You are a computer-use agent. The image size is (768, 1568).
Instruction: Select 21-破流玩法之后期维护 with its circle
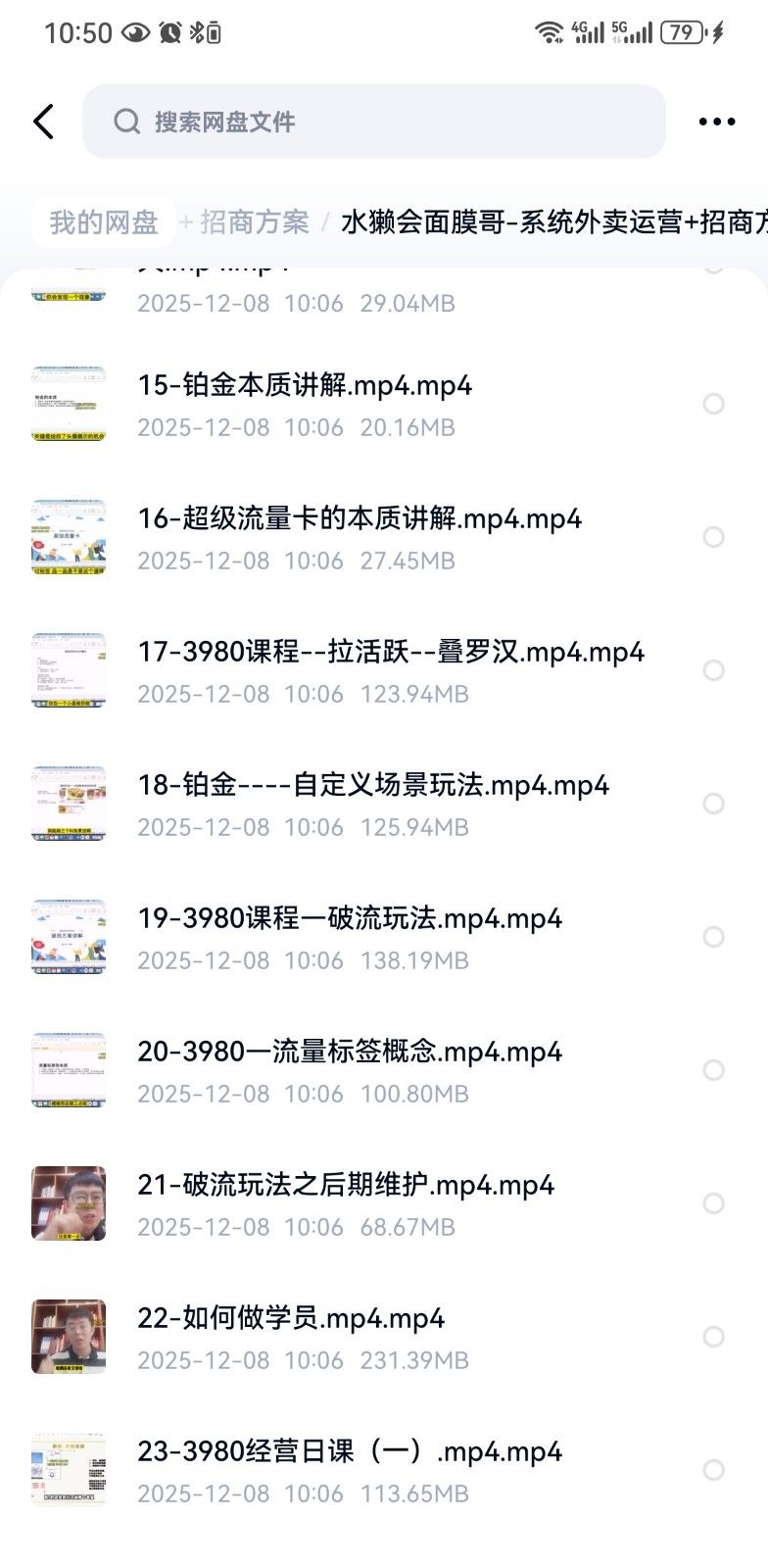click(713, 1203)
